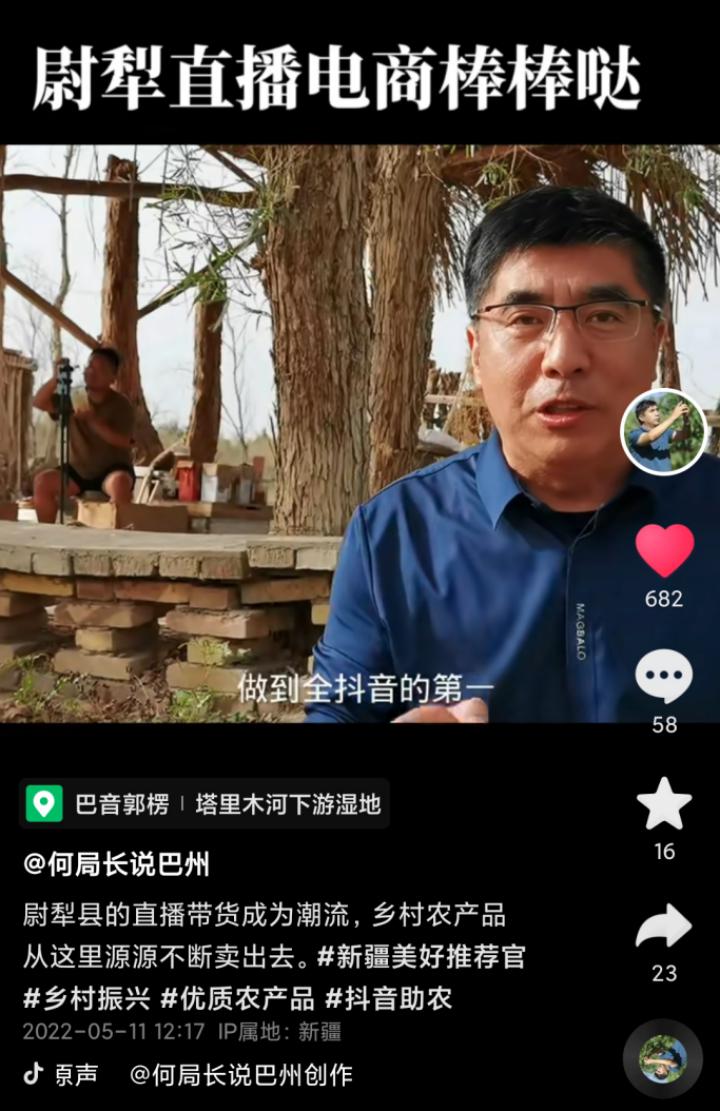
Task: Share this video using the arrow icon
Action: [664, 927]
